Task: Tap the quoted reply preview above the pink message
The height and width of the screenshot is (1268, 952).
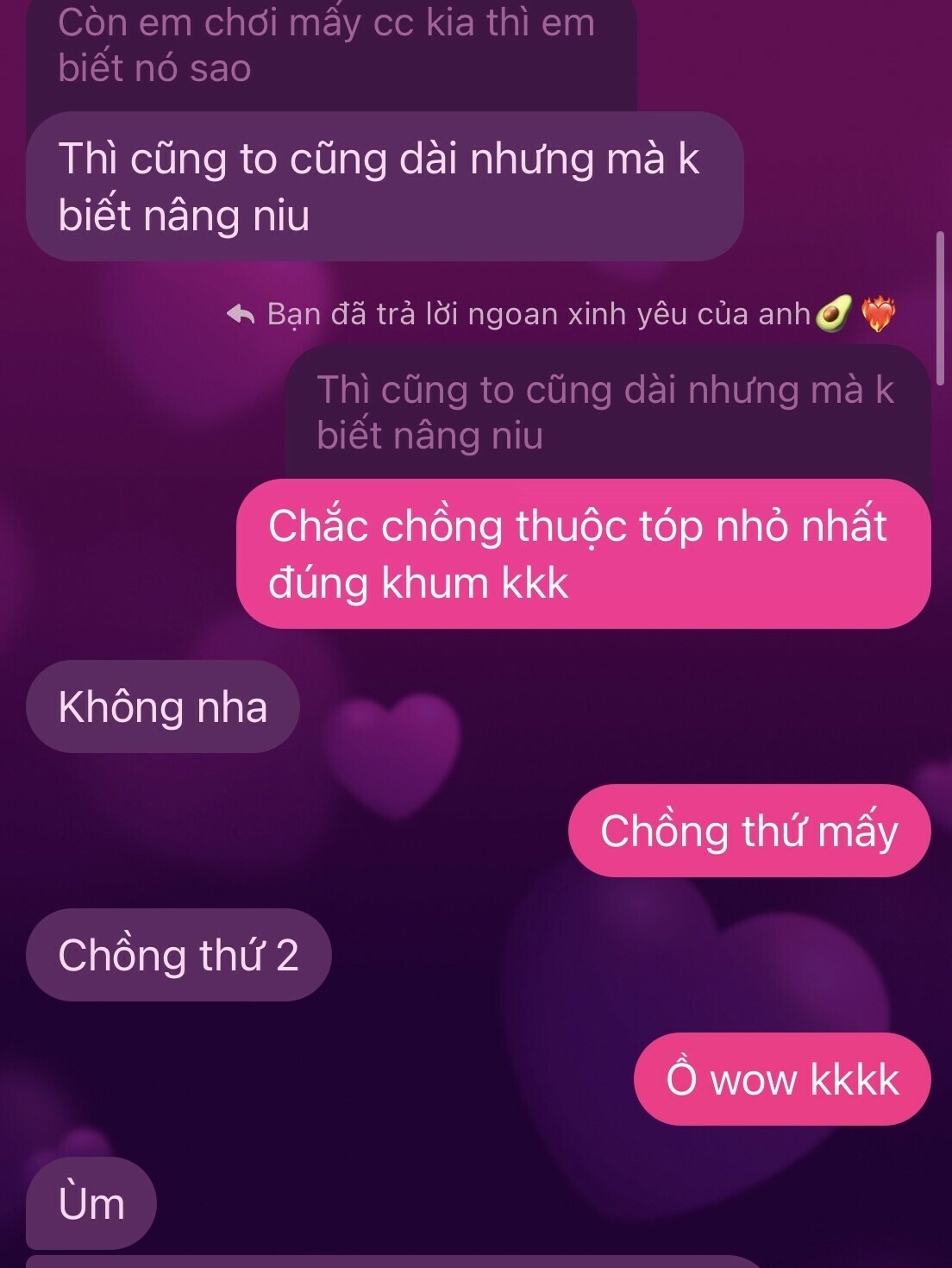Action: (606, 412)
